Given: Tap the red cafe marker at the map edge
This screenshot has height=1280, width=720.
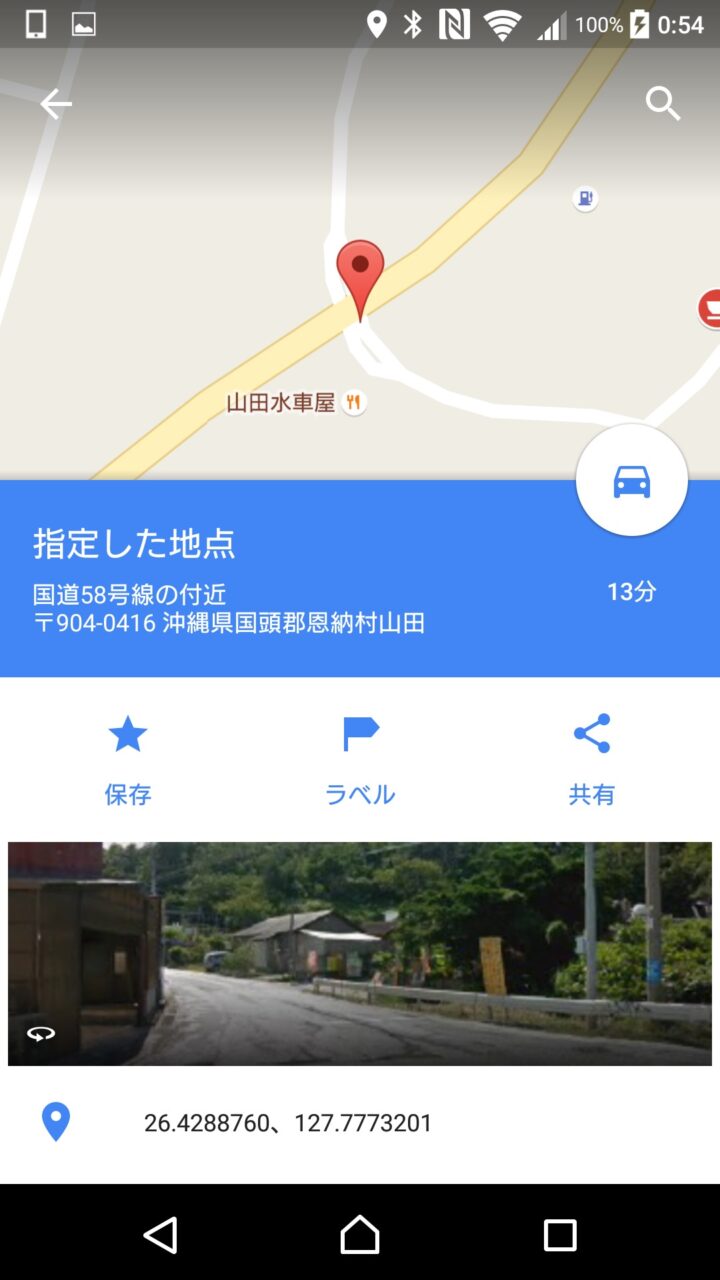Looking at the screenshot, I should coord(710,308).
